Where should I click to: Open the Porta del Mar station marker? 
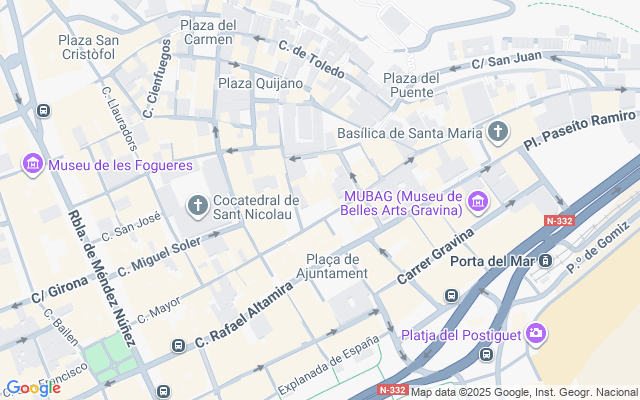[546, 262]
